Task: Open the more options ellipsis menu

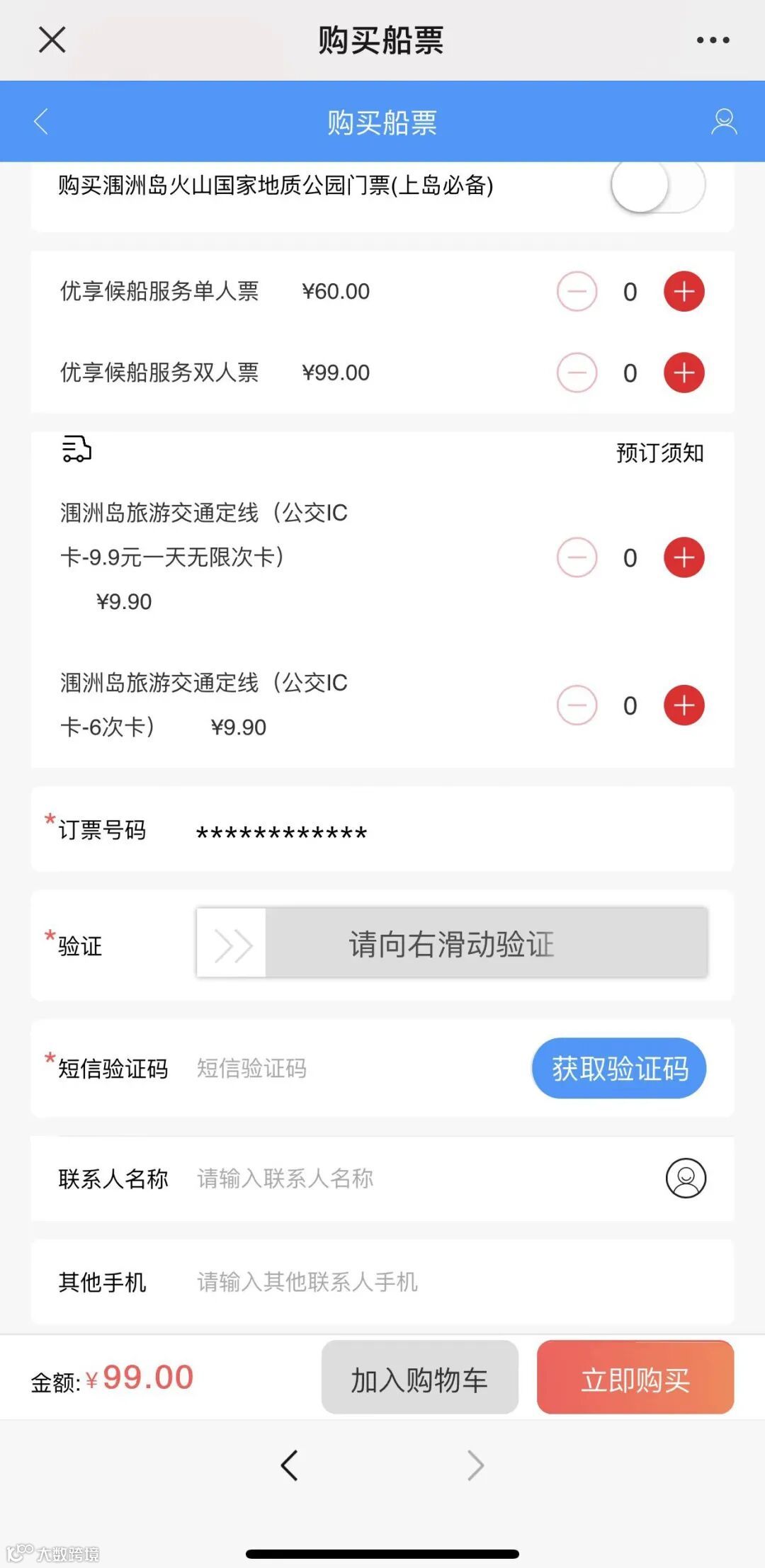Action: pos(712,39)
